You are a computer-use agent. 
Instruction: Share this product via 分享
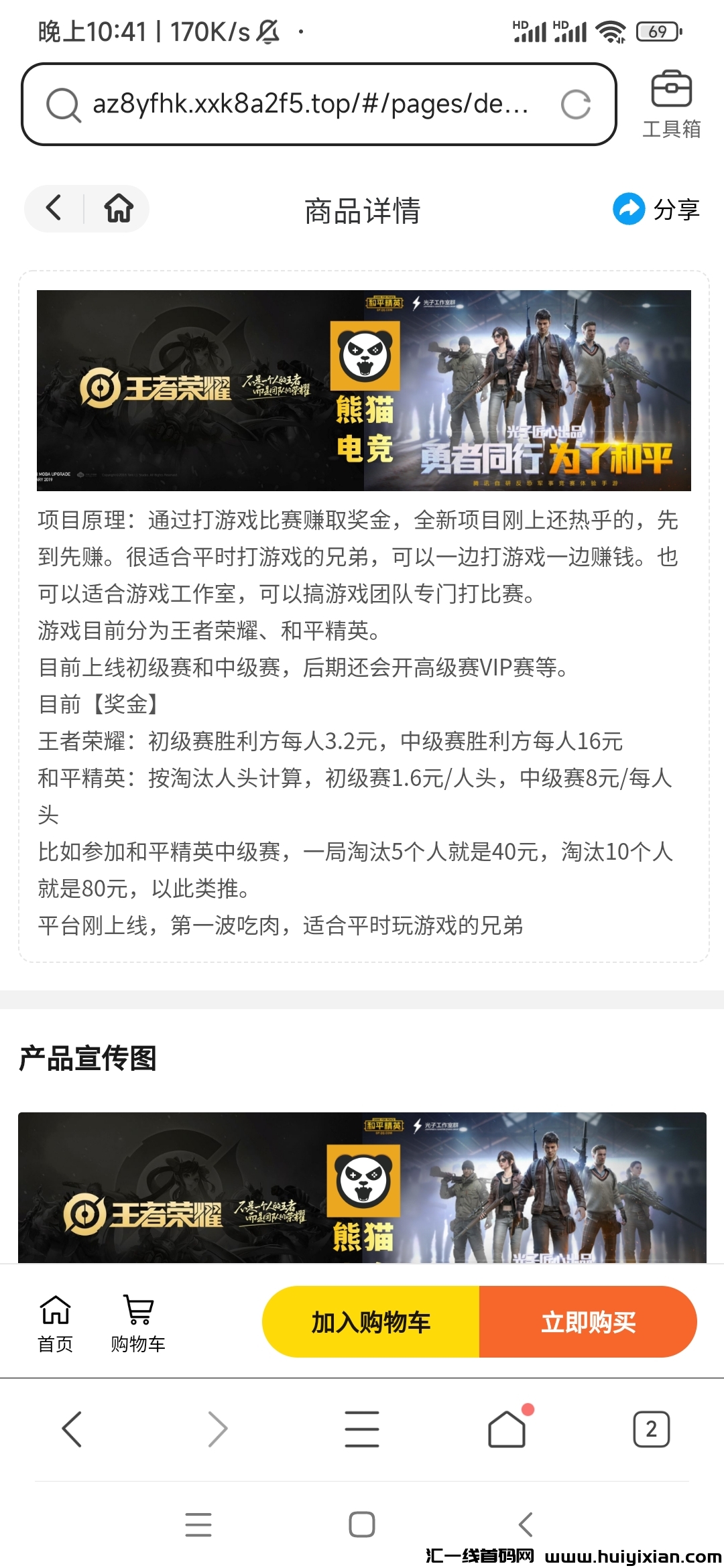coord(656,210)
